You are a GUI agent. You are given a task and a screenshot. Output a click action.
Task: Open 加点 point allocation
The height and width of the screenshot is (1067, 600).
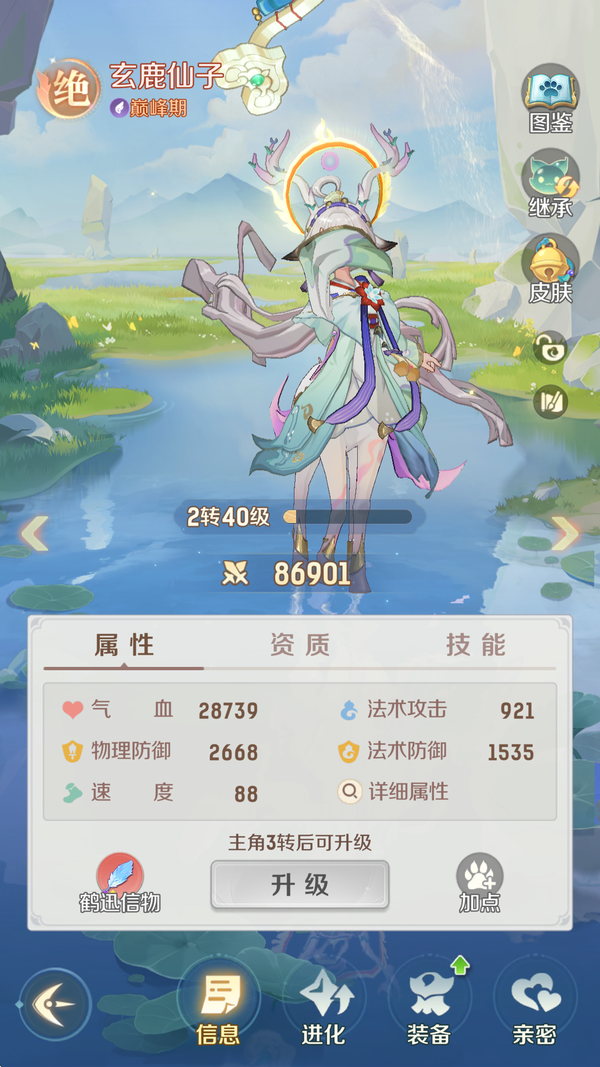(479, 882)
